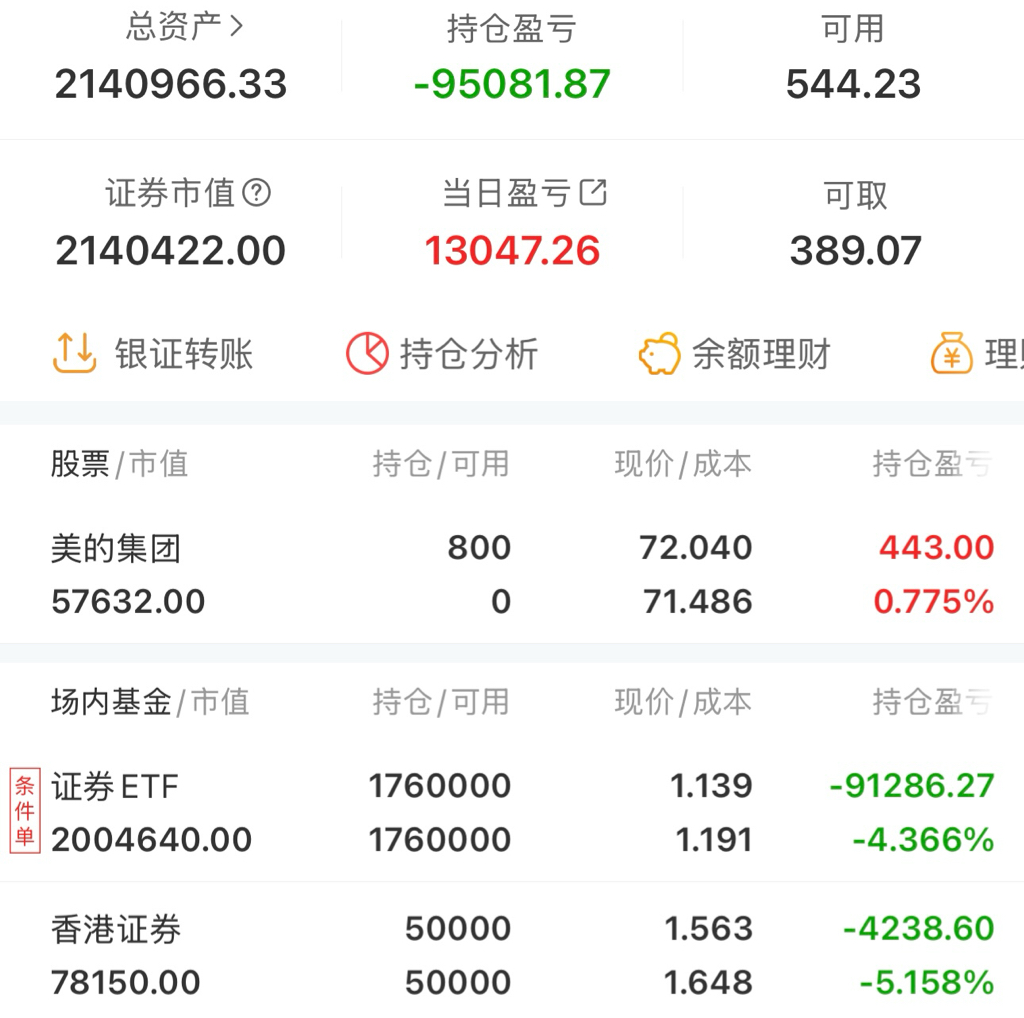
Task: Open the 总资产 details arrow
Action: click(x=236, y=26)
